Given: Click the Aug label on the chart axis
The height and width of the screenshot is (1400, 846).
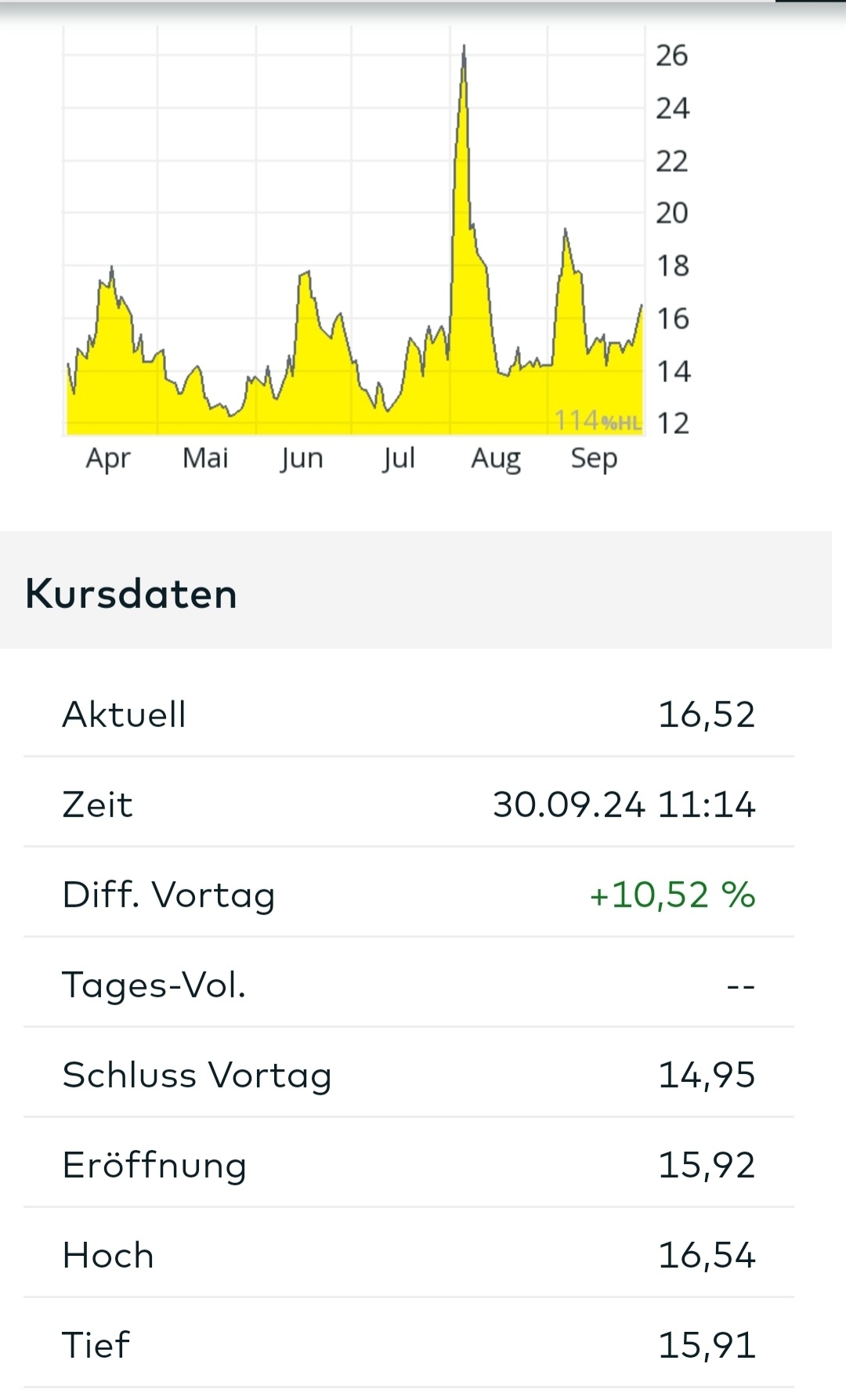Looking at the screenshot, I should 496,458.
